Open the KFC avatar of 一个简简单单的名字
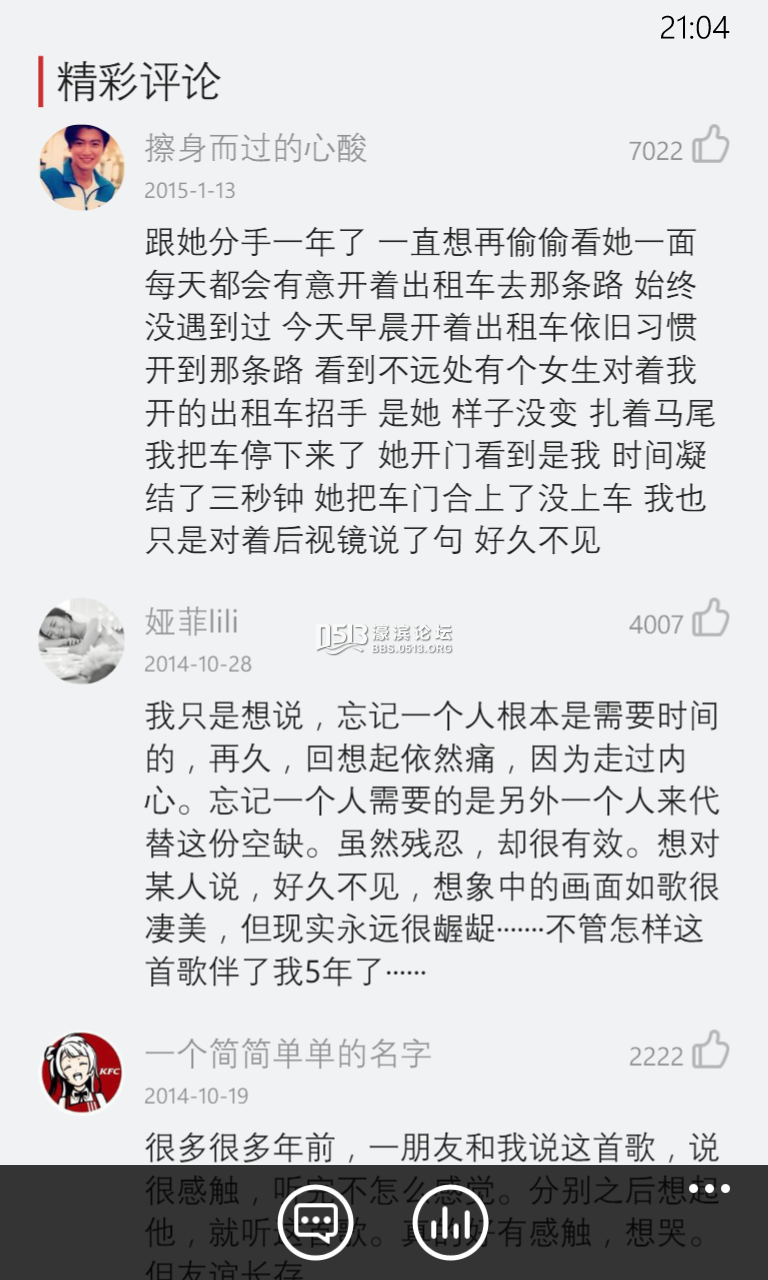 click(x=82, y=1073)
